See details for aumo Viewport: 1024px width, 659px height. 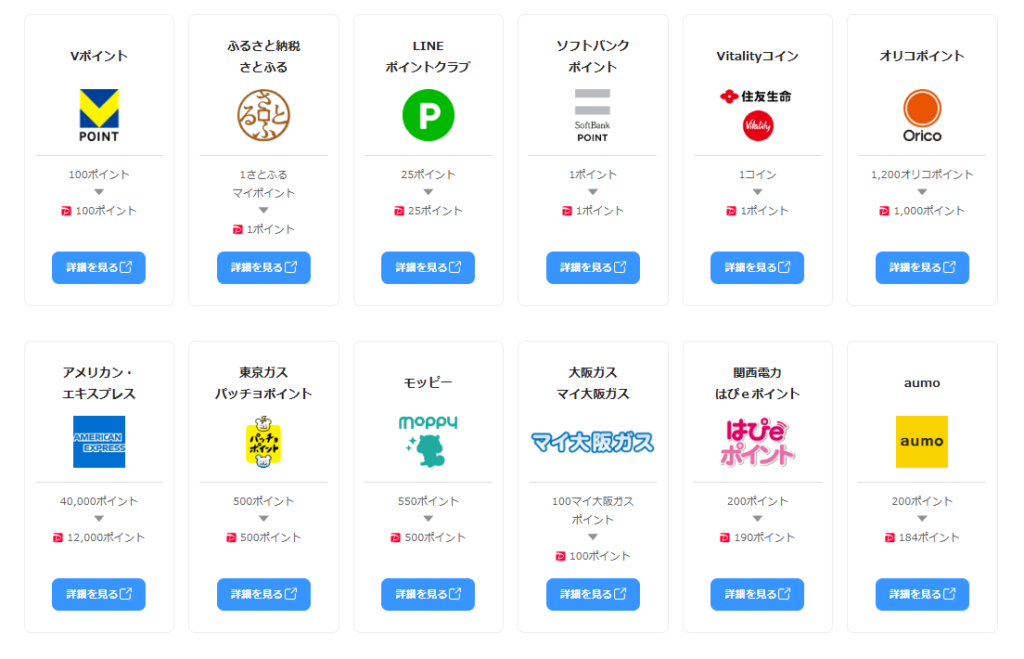(922, 594)
